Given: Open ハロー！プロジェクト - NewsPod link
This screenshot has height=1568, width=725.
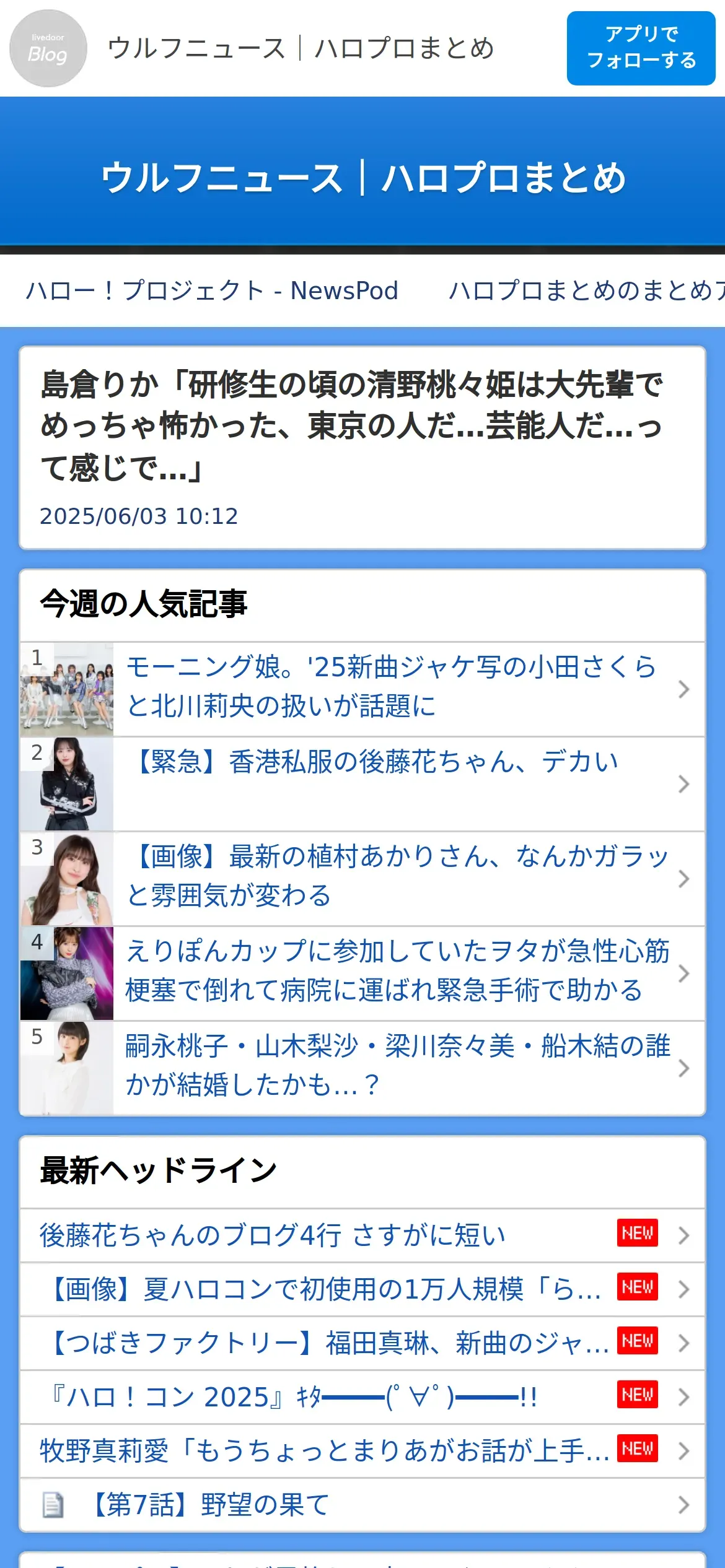Looking at the screenshot, I should (212, 290).
